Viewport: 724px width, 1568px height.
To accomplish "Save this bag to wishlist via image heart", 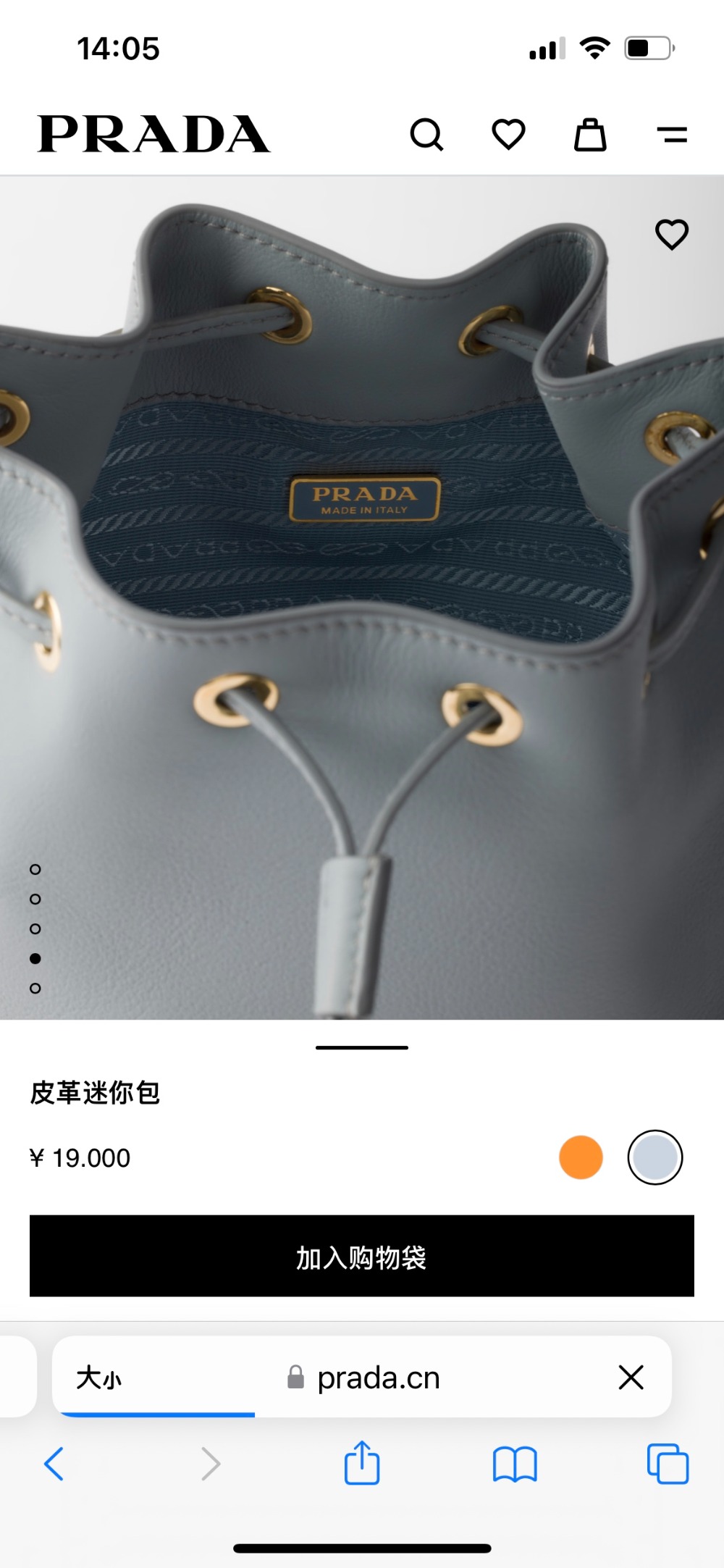I will coord(671,234).
